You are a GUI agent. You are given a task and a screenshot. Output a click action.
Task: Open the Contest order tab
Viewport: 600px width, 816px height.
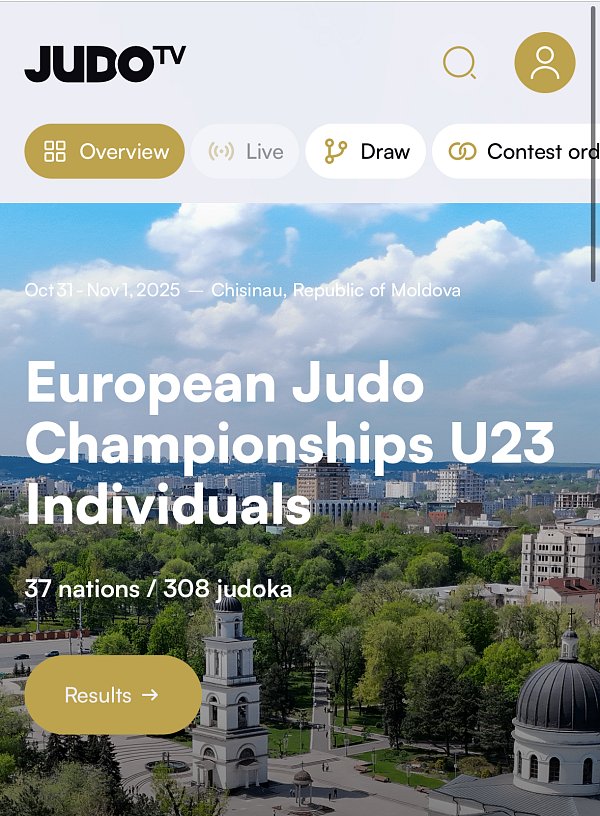coord(520,151)
